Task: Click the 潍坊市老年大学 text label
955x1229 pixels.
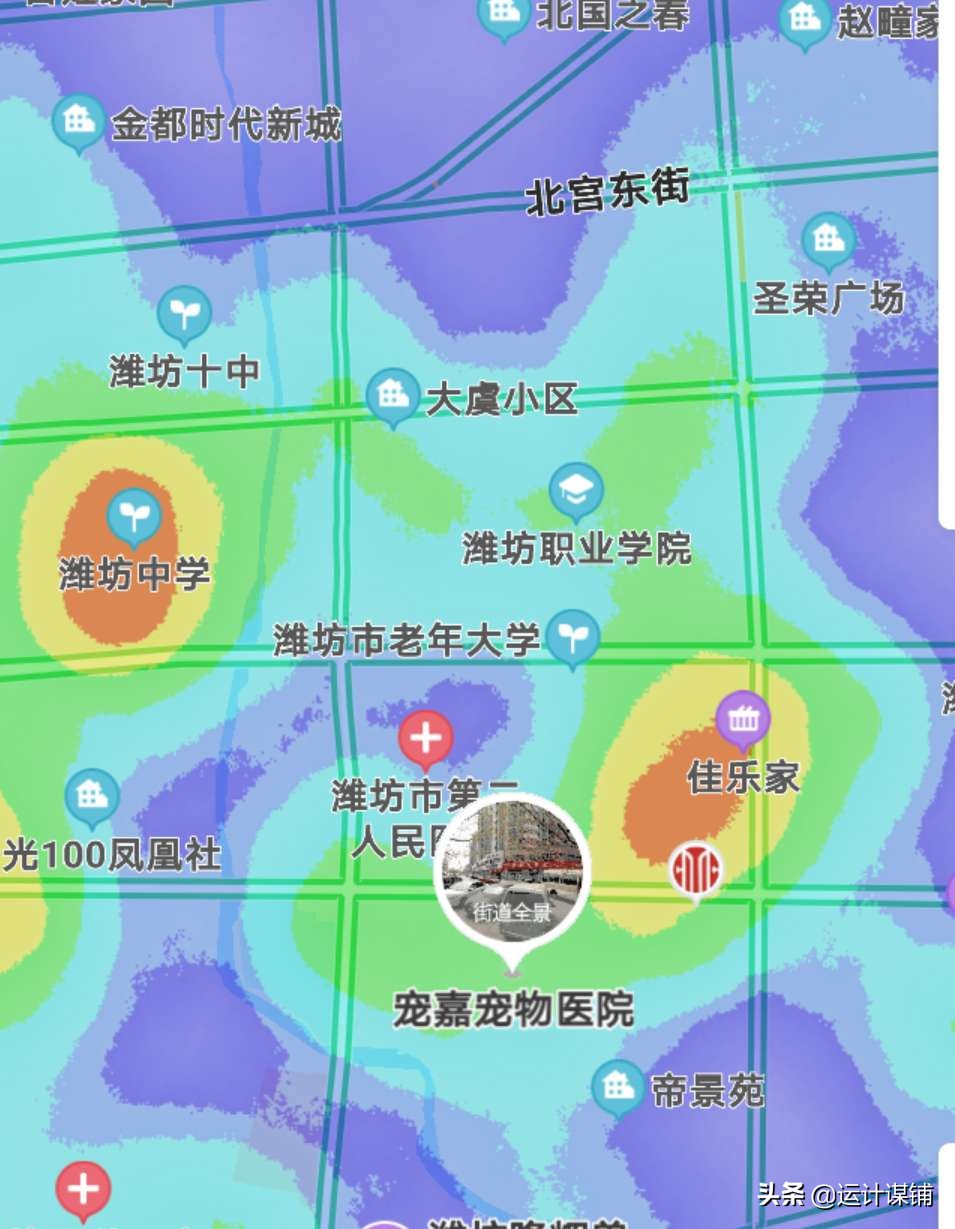Action: click(408, 640)
